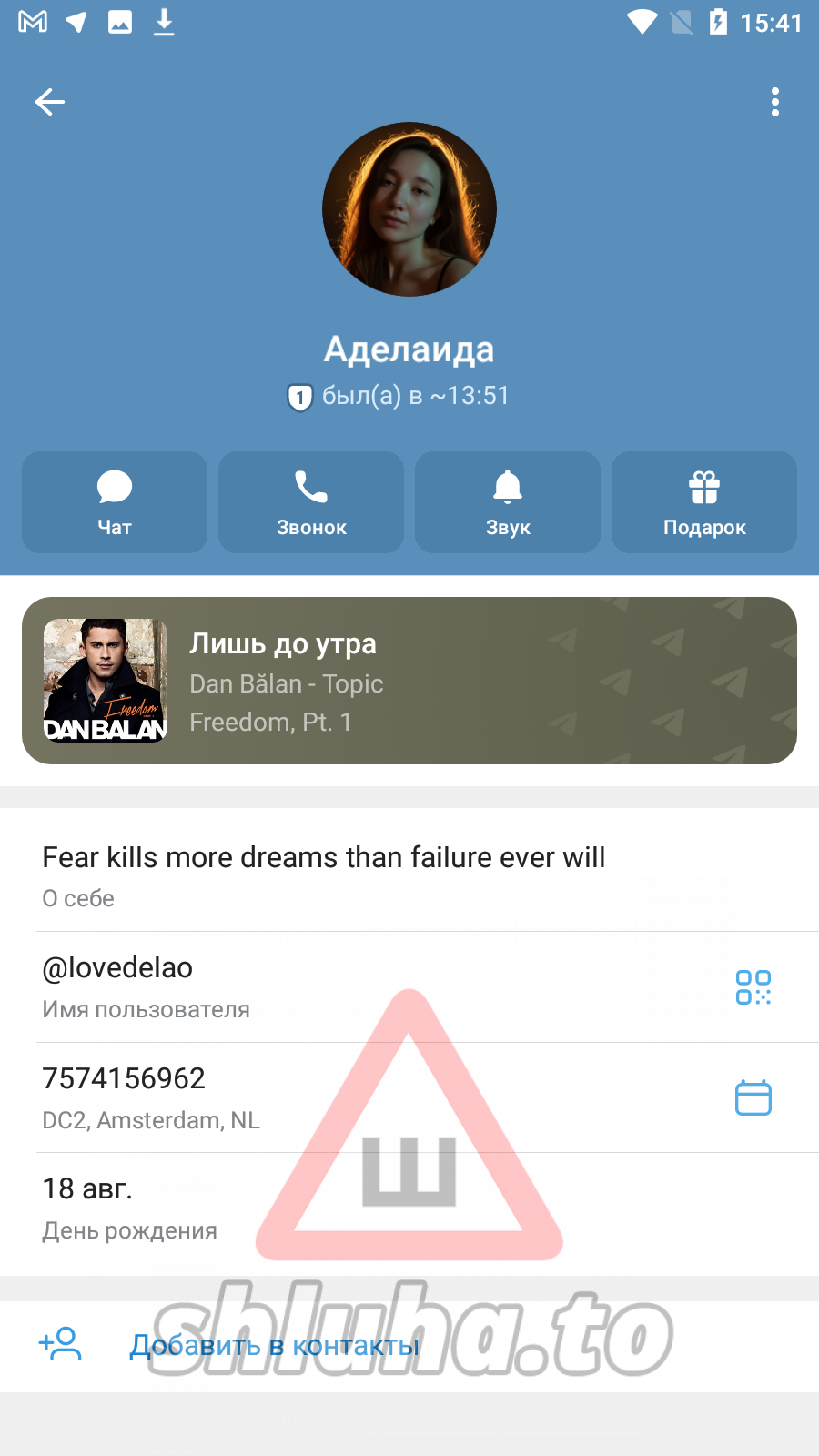The image size is (819, 1456).
Task: Go back using the arrow icon
Action: 50,102
